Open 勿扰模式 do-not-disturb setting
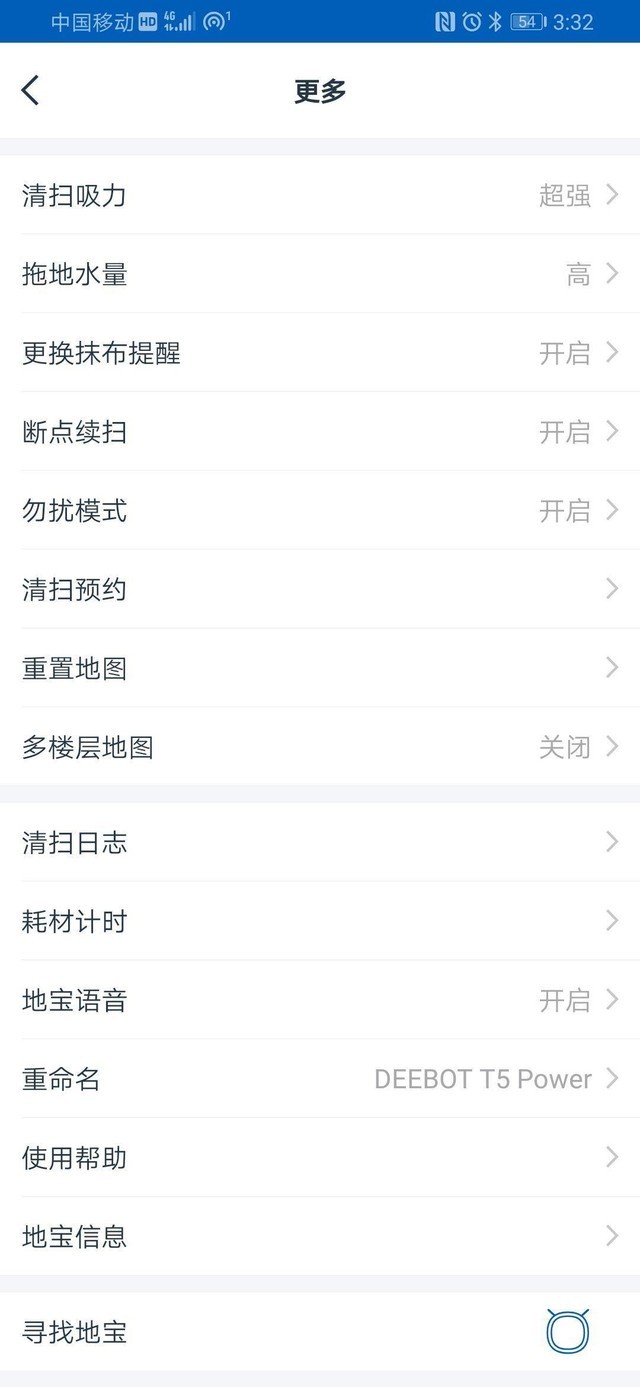The height and width of the screenshot is (1387, 640). (x=320, y=511)
